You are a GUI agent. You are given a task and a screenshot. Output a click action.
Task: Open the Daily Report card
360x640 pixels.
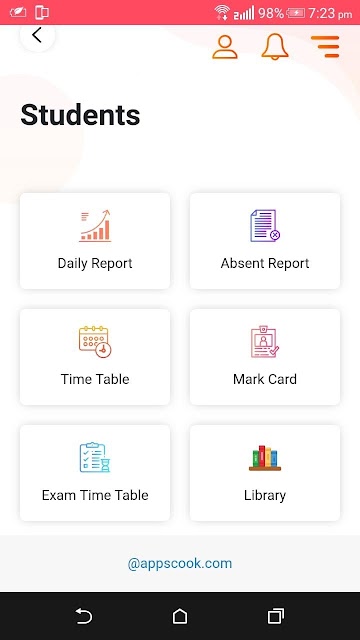95,241
